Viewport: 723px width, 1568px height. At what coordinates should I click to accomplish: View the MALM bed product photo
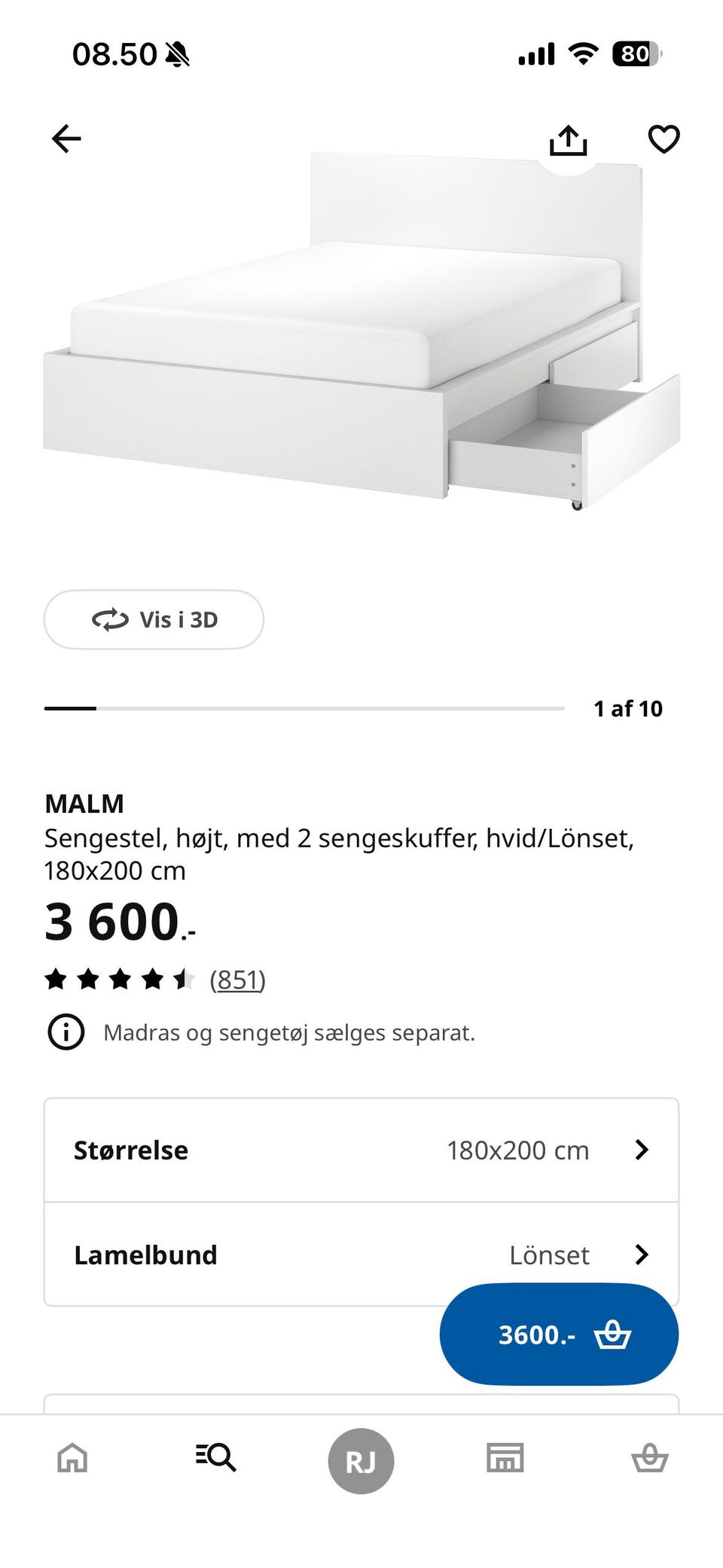coord(361,332)
